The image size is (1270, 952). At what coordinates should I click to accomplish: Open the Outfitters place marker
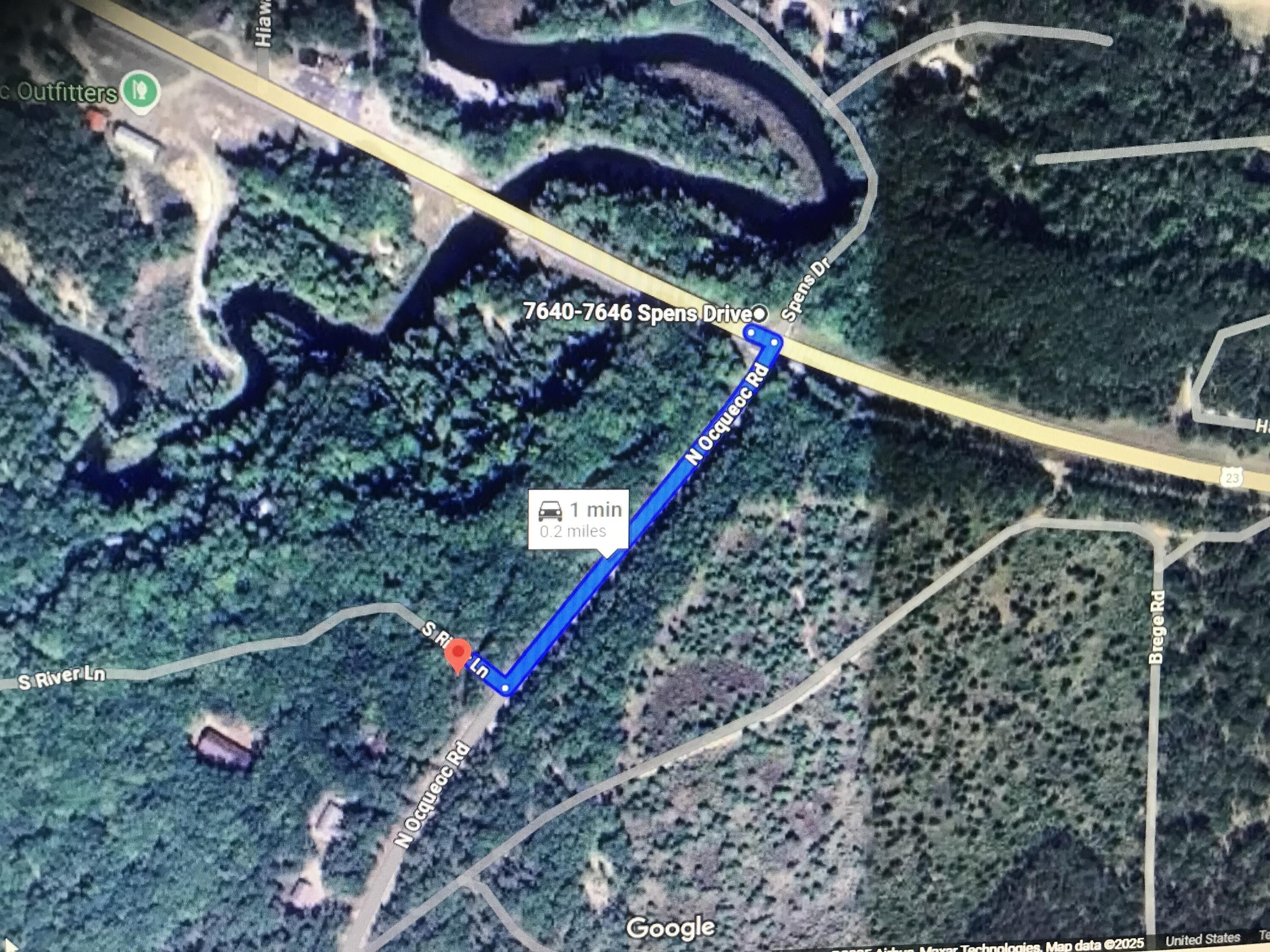point(141,91)
